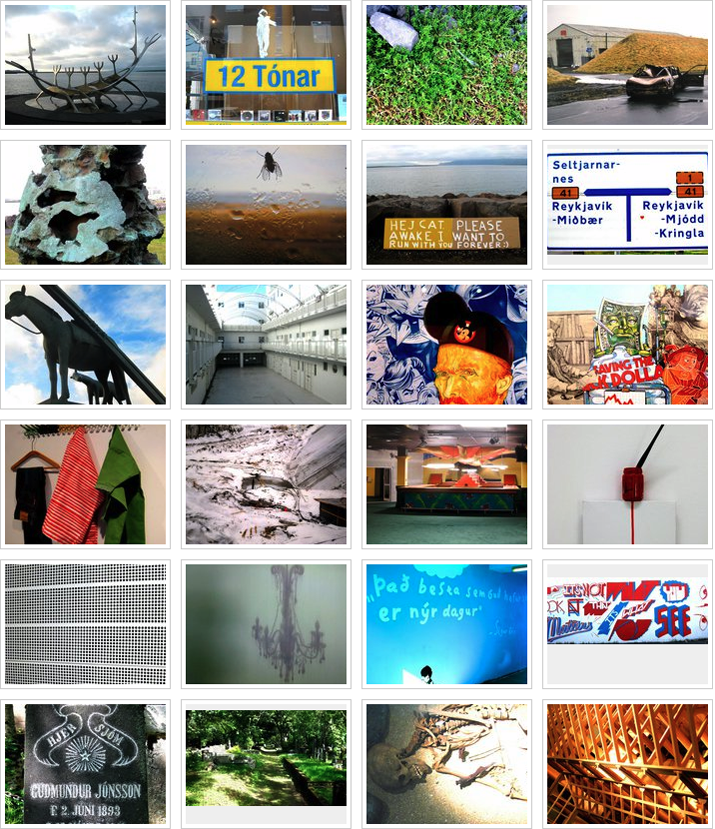Open the Reykjavík road sign photo
This screenshot has width=715, height=829.
coord(627,204)
